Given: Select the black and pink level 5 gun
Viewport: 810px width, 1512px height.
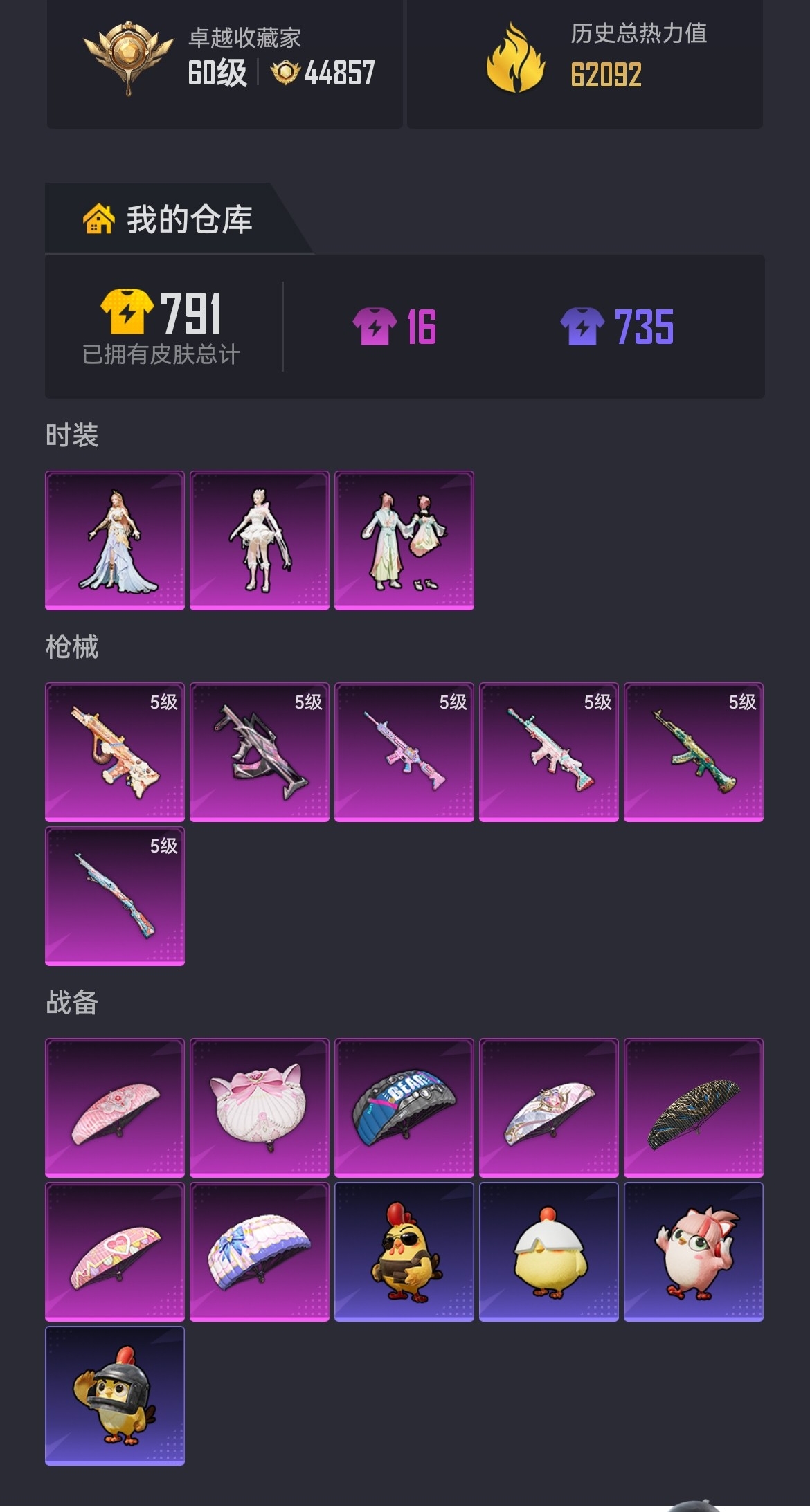Looking at the screenshot, I should pyautogui.click(x=260, y=752).
